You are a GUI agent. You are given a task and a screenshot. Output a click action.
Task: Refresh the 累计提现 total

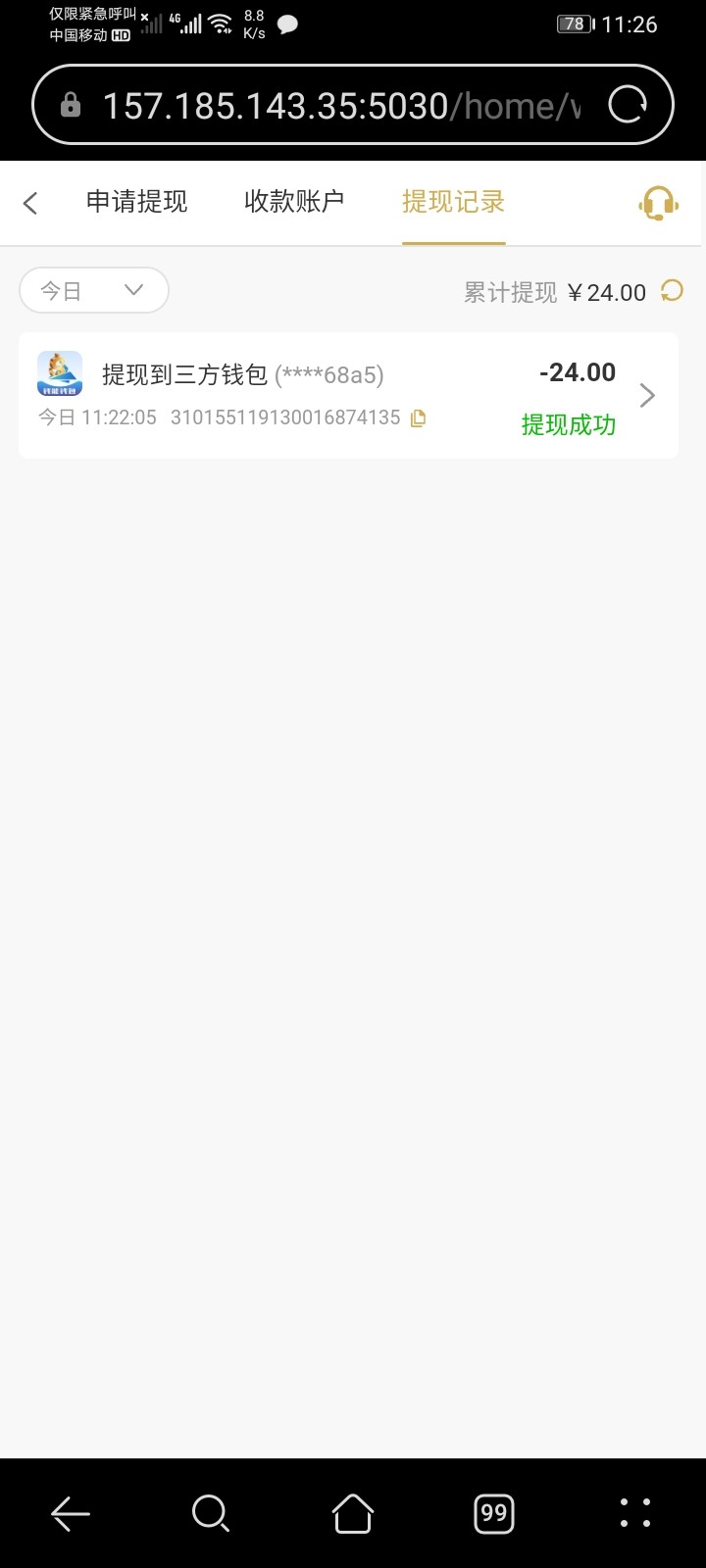click(x=672, y=290)
